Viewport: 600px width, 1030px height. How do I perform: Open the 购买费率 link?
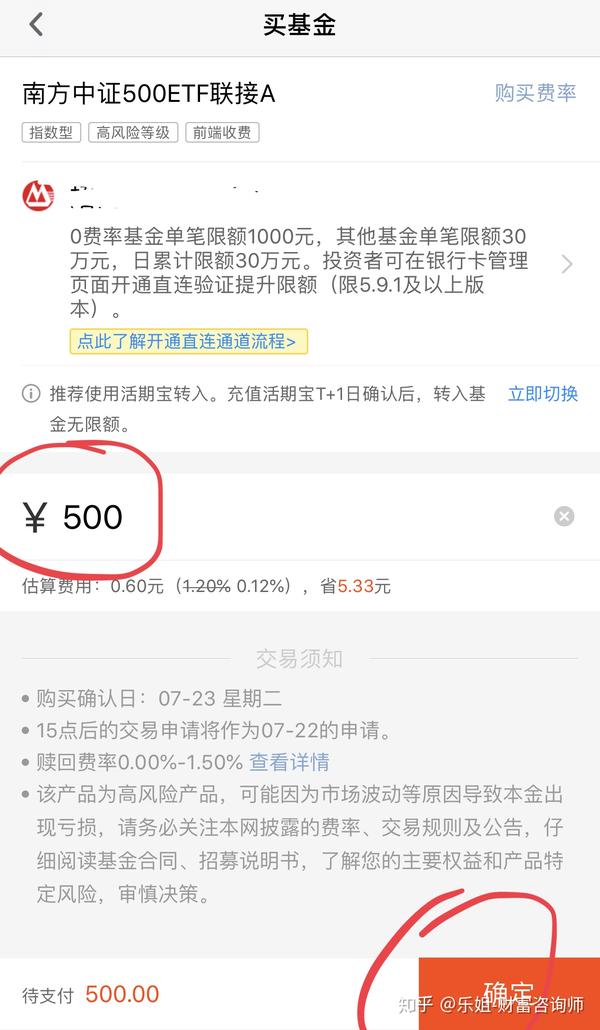[535, 93]
